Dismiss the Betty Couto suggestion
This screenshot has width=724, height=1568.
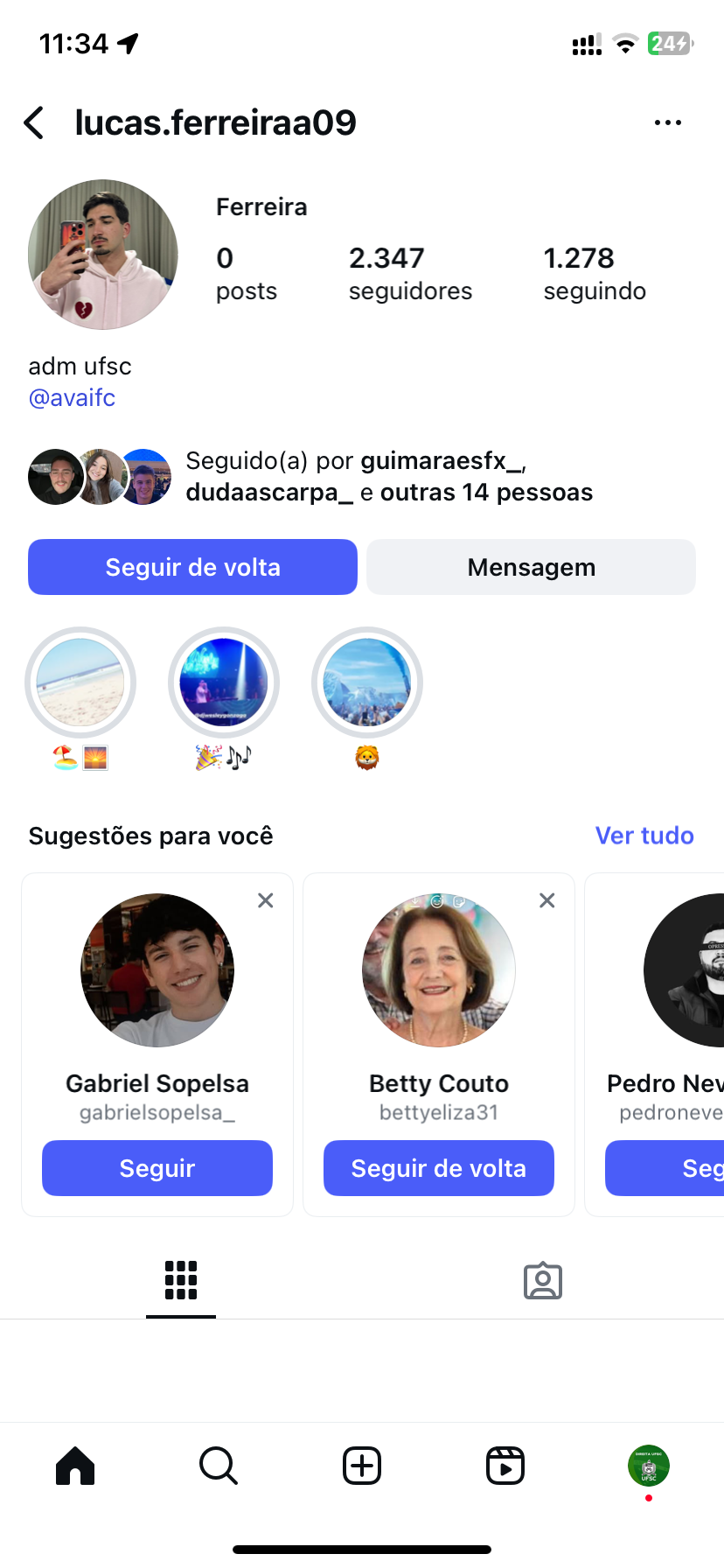[547, 900]
